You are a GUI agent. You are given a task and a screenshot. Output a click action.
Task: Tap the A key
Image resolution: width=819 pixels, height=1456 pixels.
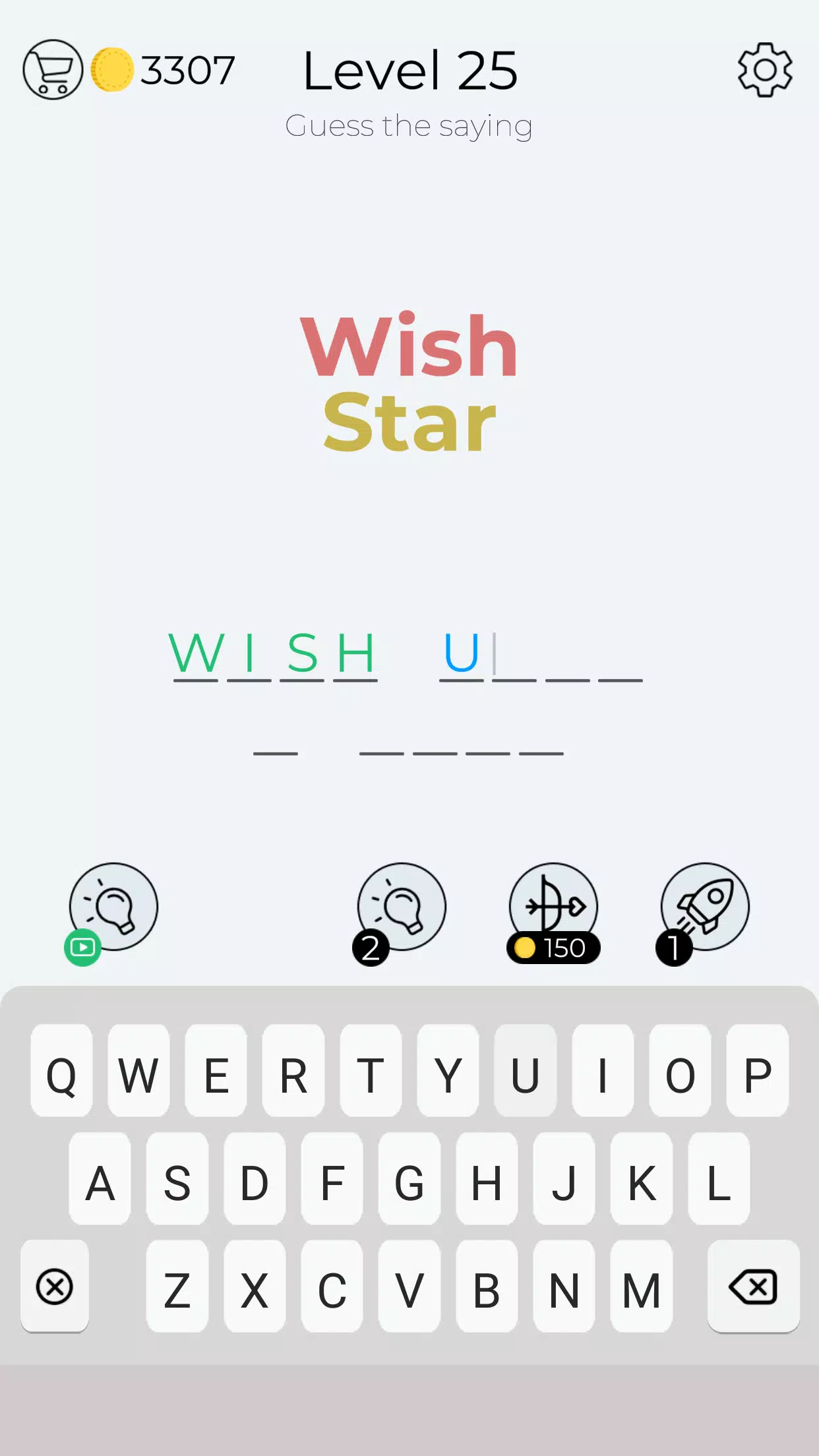[x=100, y=1178]
